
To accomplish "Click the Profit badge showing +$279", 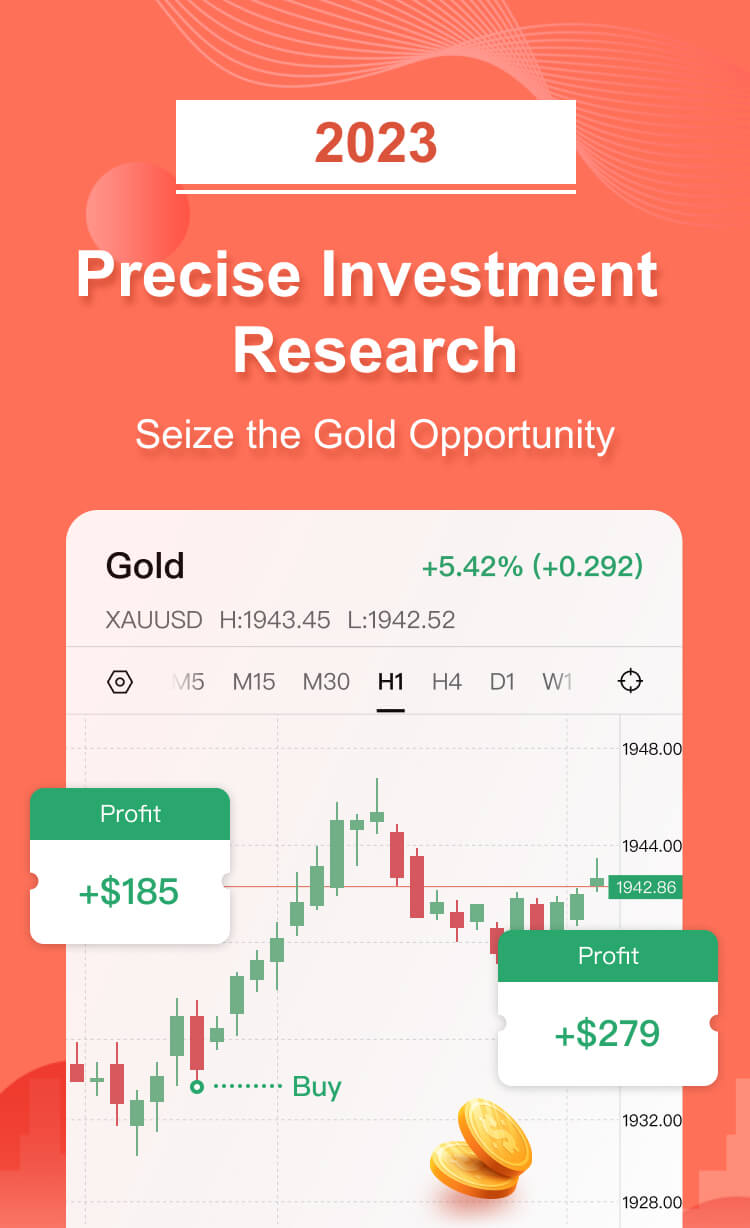I will 607,1006.
